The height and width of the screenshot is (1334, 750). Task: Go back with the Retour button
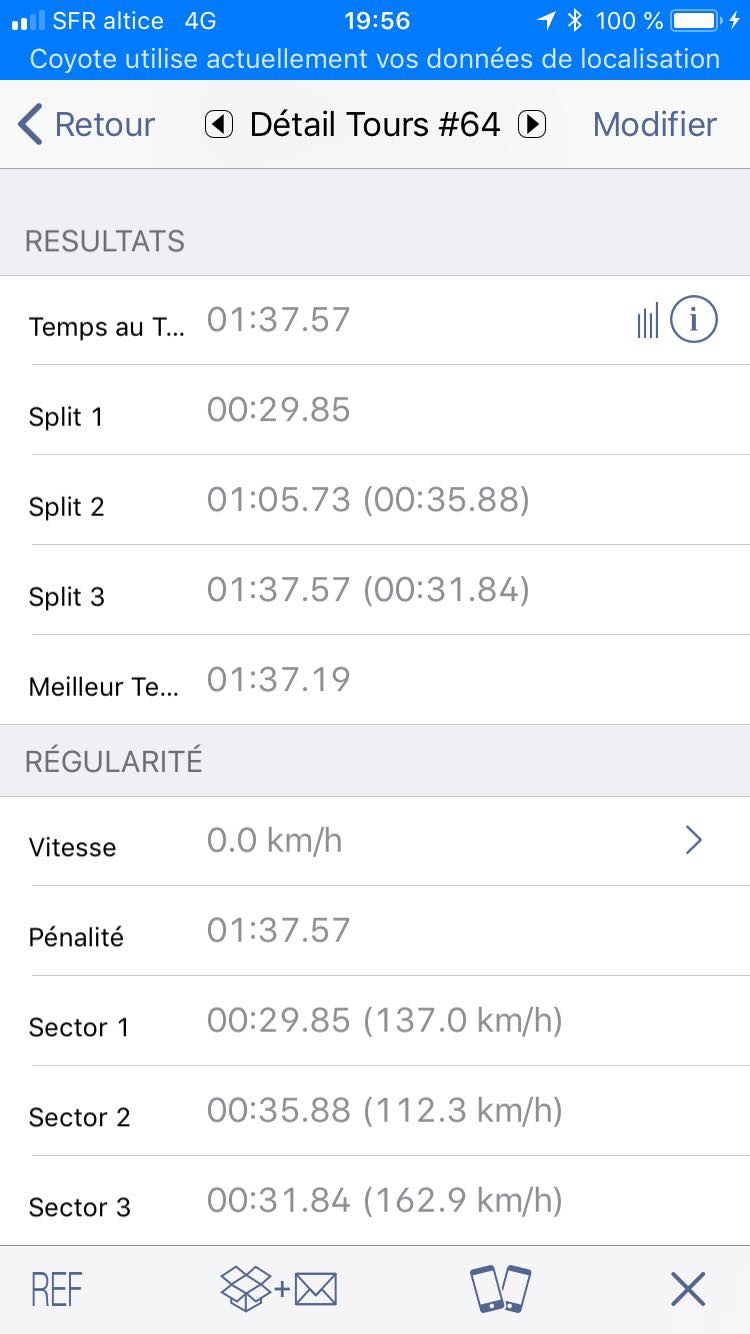[x=87, y=125]
